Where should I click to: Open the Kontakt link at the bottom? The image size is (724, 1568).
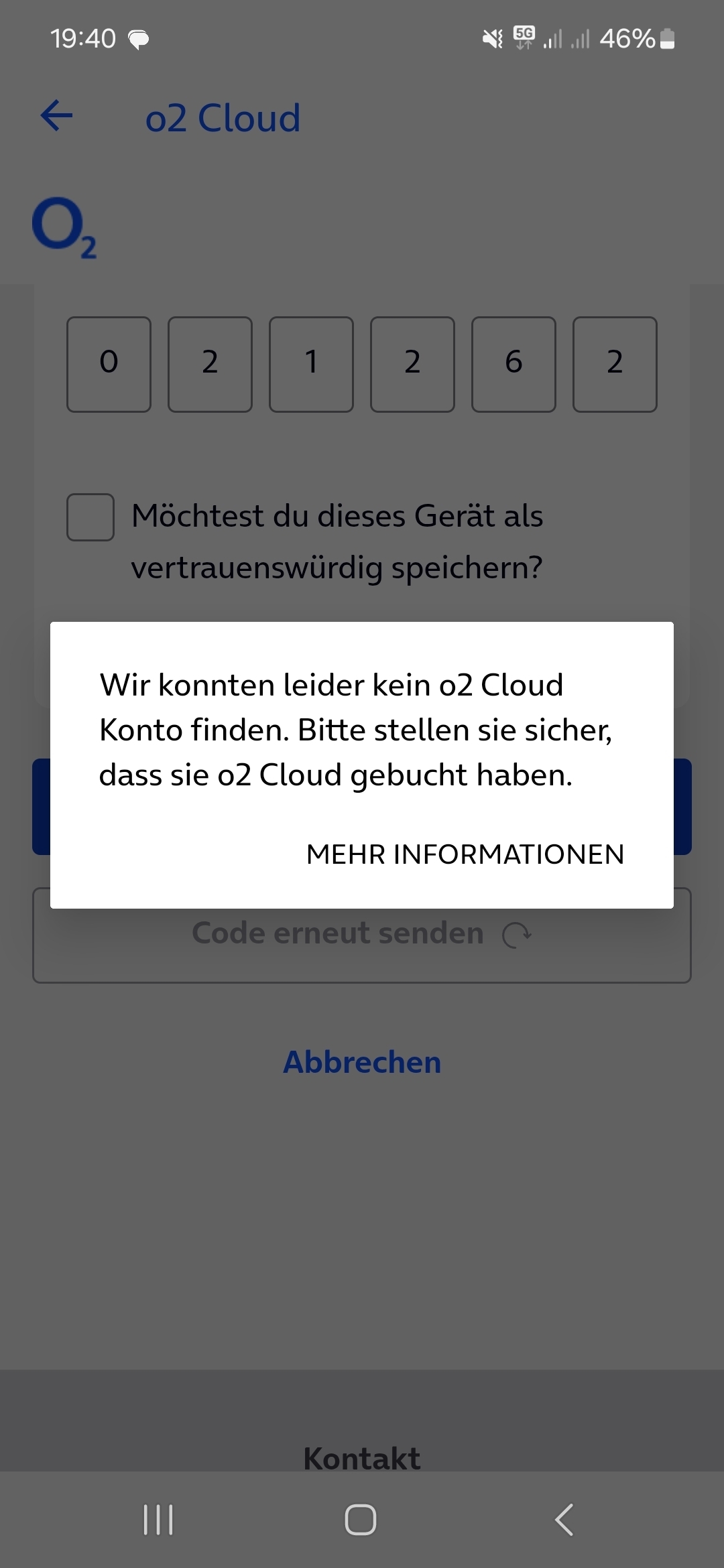362,1459
